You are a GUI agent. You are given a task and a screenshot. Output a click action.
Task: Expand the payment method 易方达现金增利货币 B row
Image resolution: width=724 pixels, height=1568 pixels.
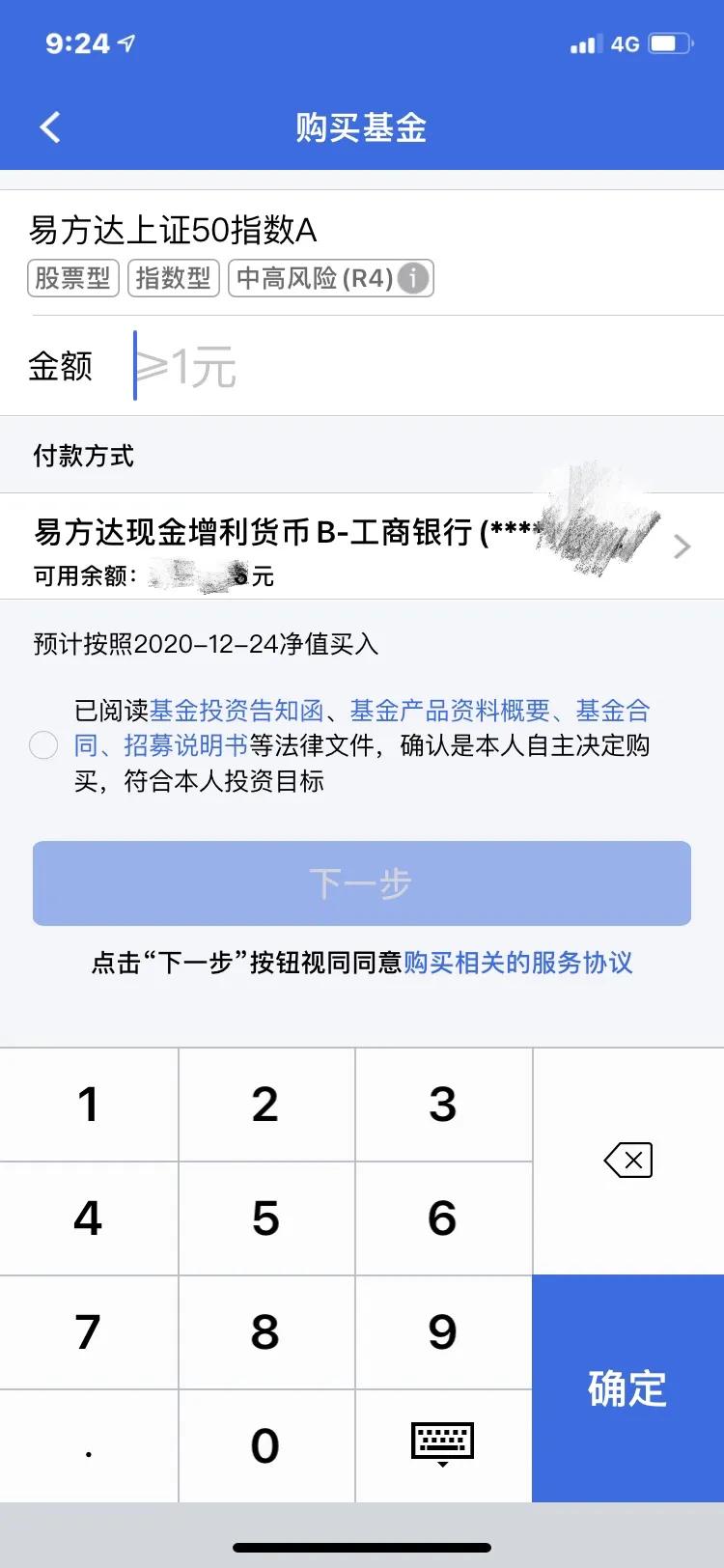pyautogui.click(x=290, y=531)
